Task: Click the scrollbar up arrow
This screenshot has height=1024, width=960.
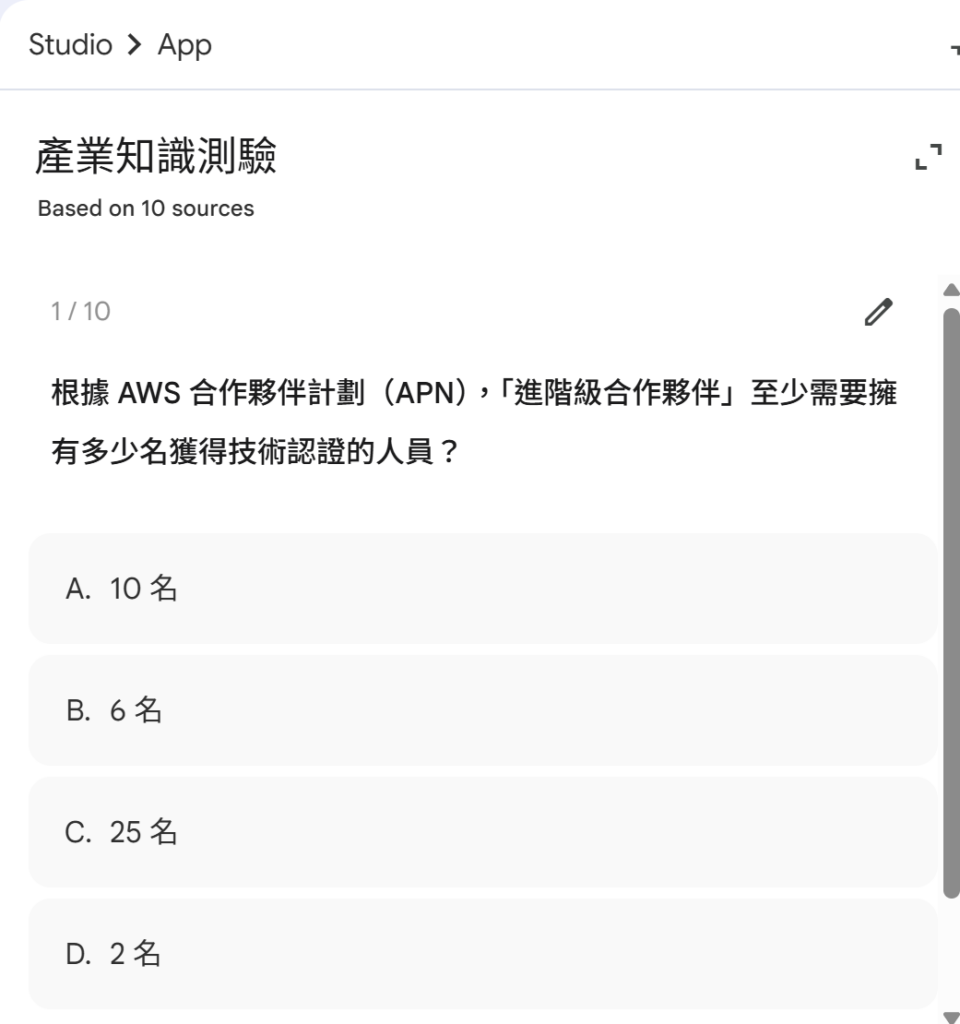Action: coord(951,290)
